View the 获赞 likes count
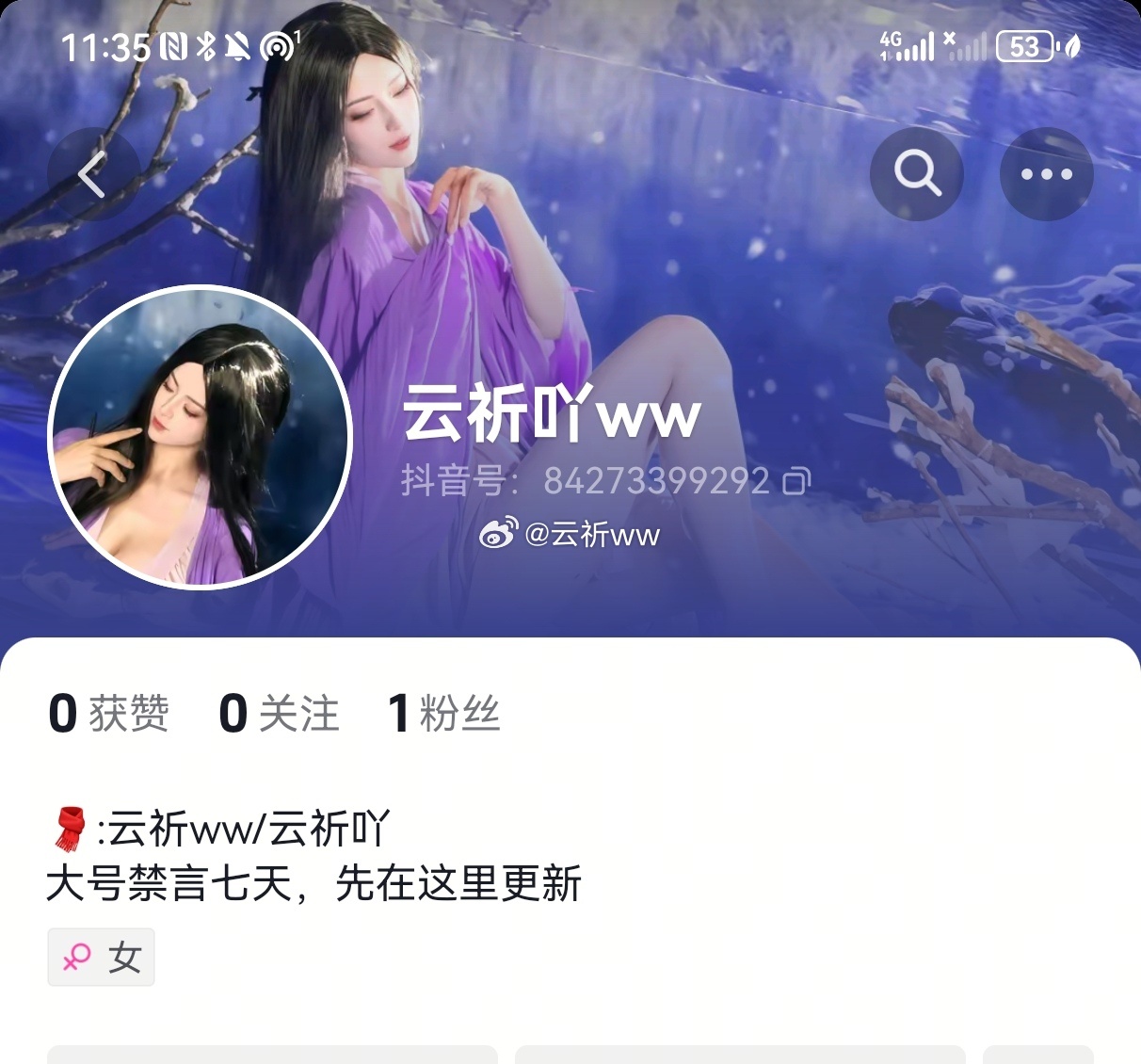This screenshot has height=1064, width=1141. [108, 713]
